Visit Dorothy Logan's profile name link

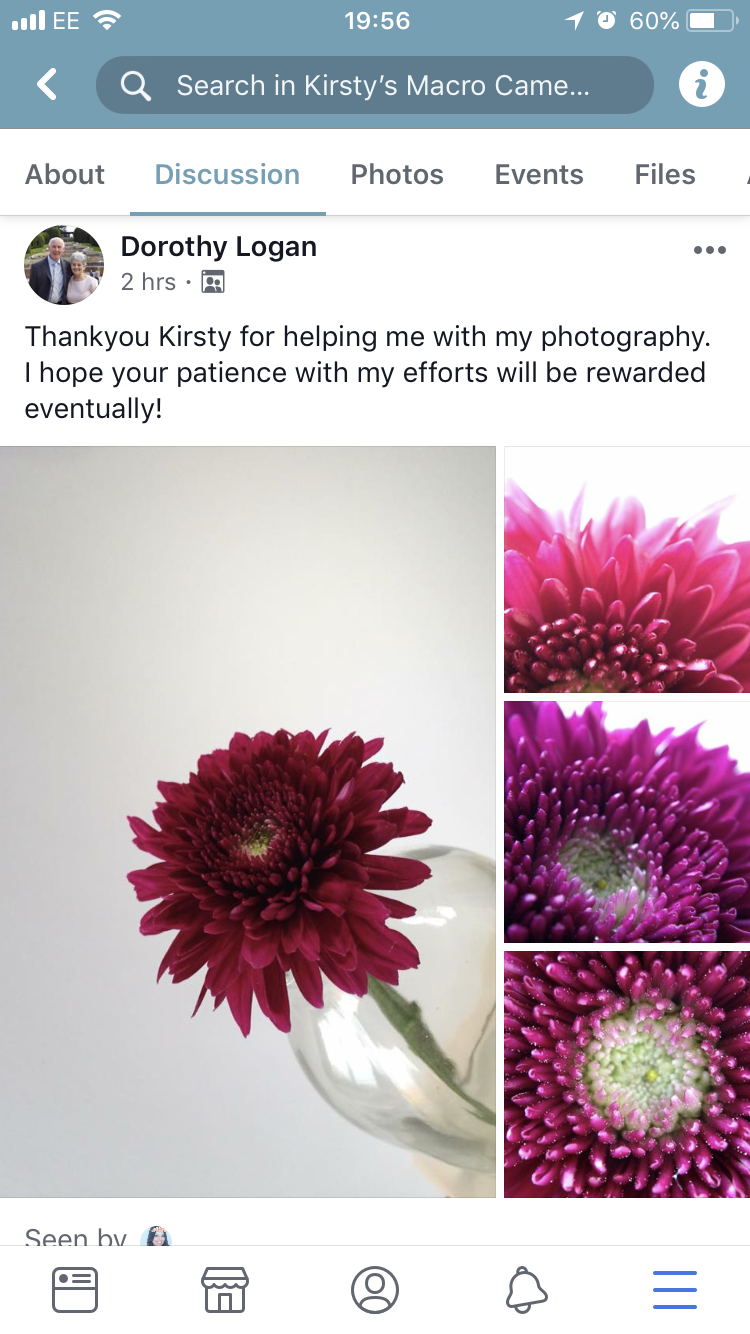(219, 247)
